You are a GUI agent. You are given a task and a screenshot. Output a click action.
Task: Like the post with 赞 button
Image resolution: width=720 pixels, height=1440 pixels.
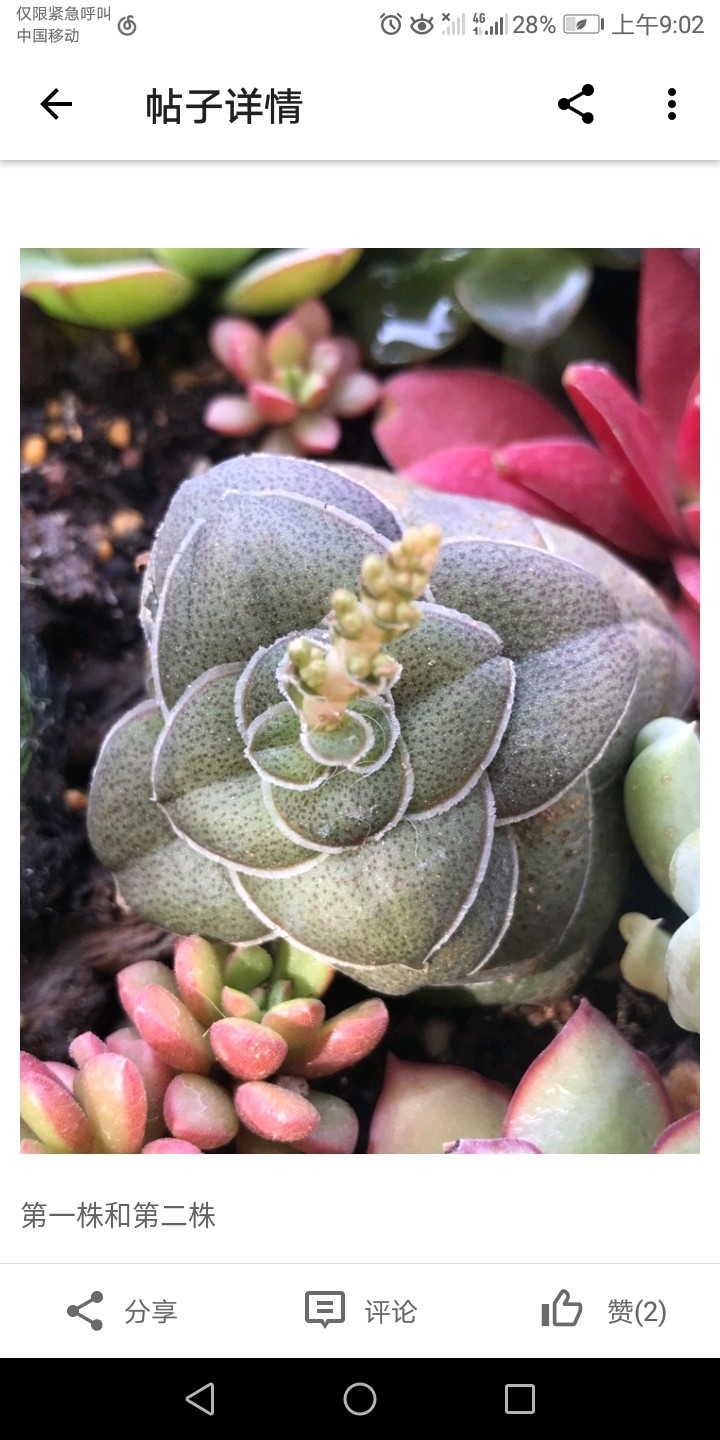point(604,1311)
